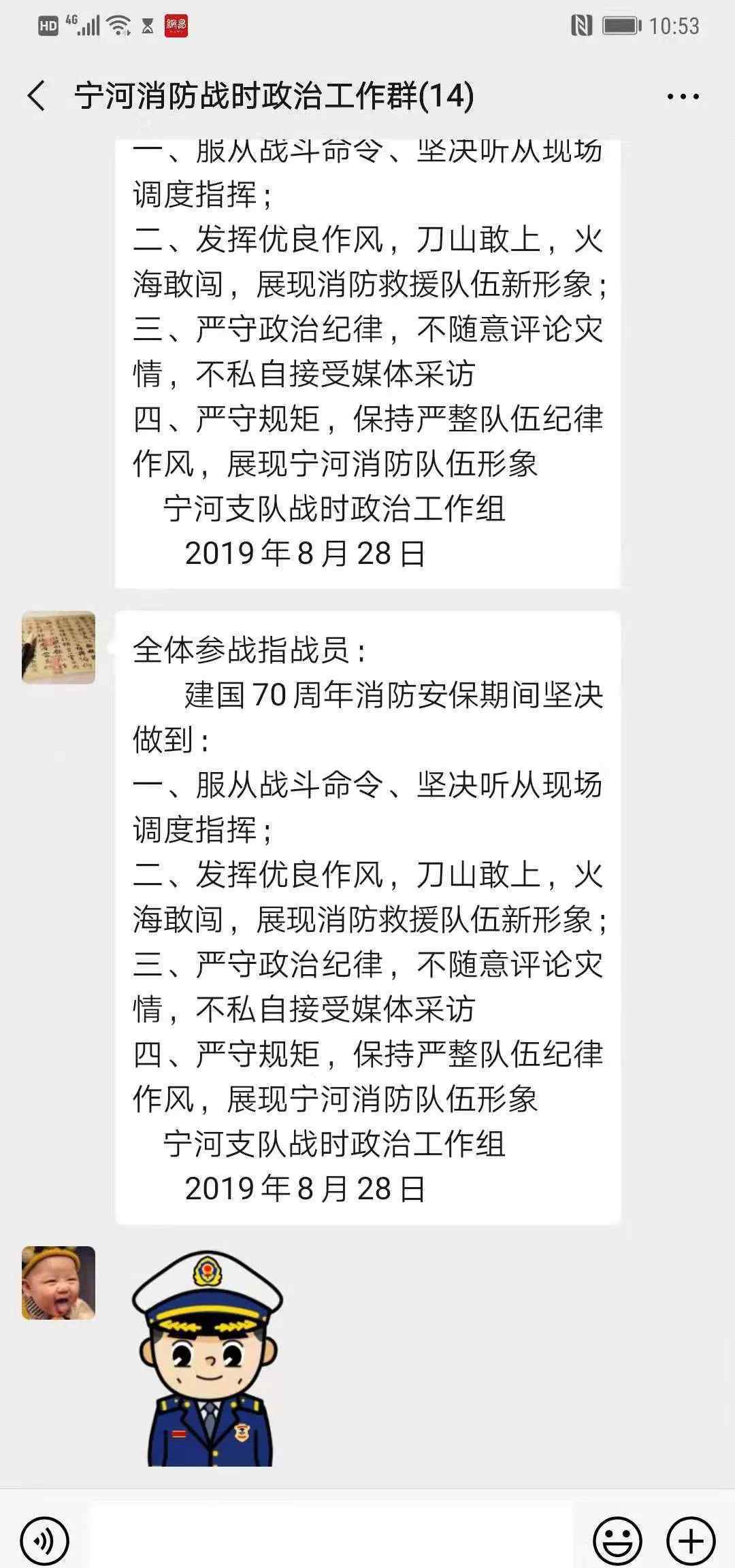
Task: Open the calligraphy avatar sender's profile
Action: [59, 648]
